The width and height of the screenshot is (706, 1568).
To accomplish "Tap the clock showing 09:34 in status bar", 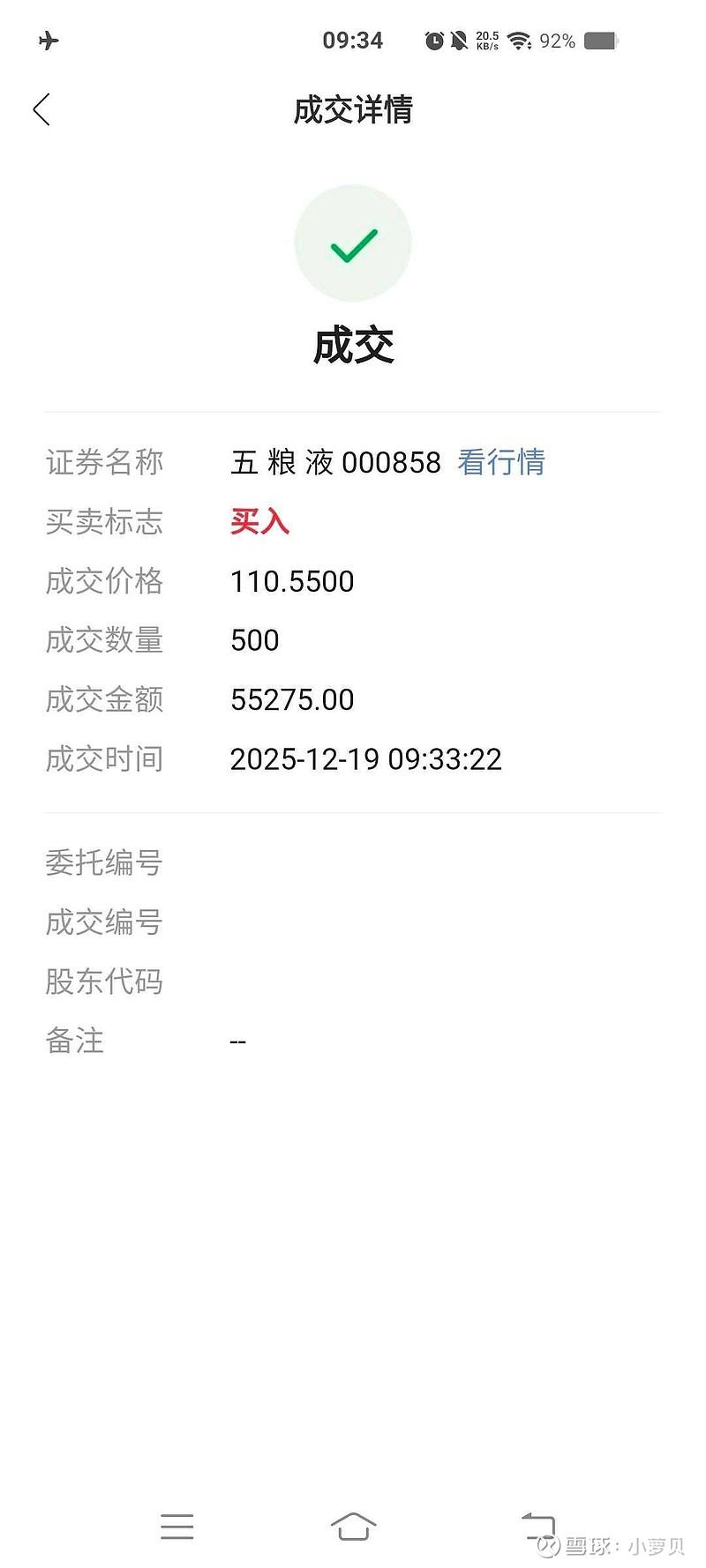I will coord(355,40).
